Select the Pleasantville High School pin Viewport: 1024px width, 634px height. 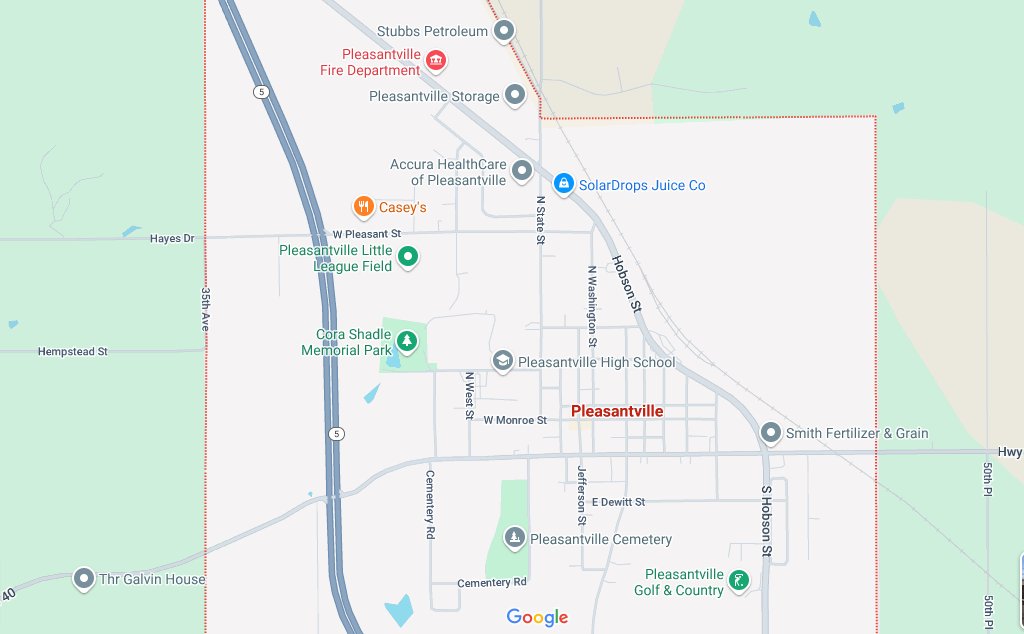point(503,361)
